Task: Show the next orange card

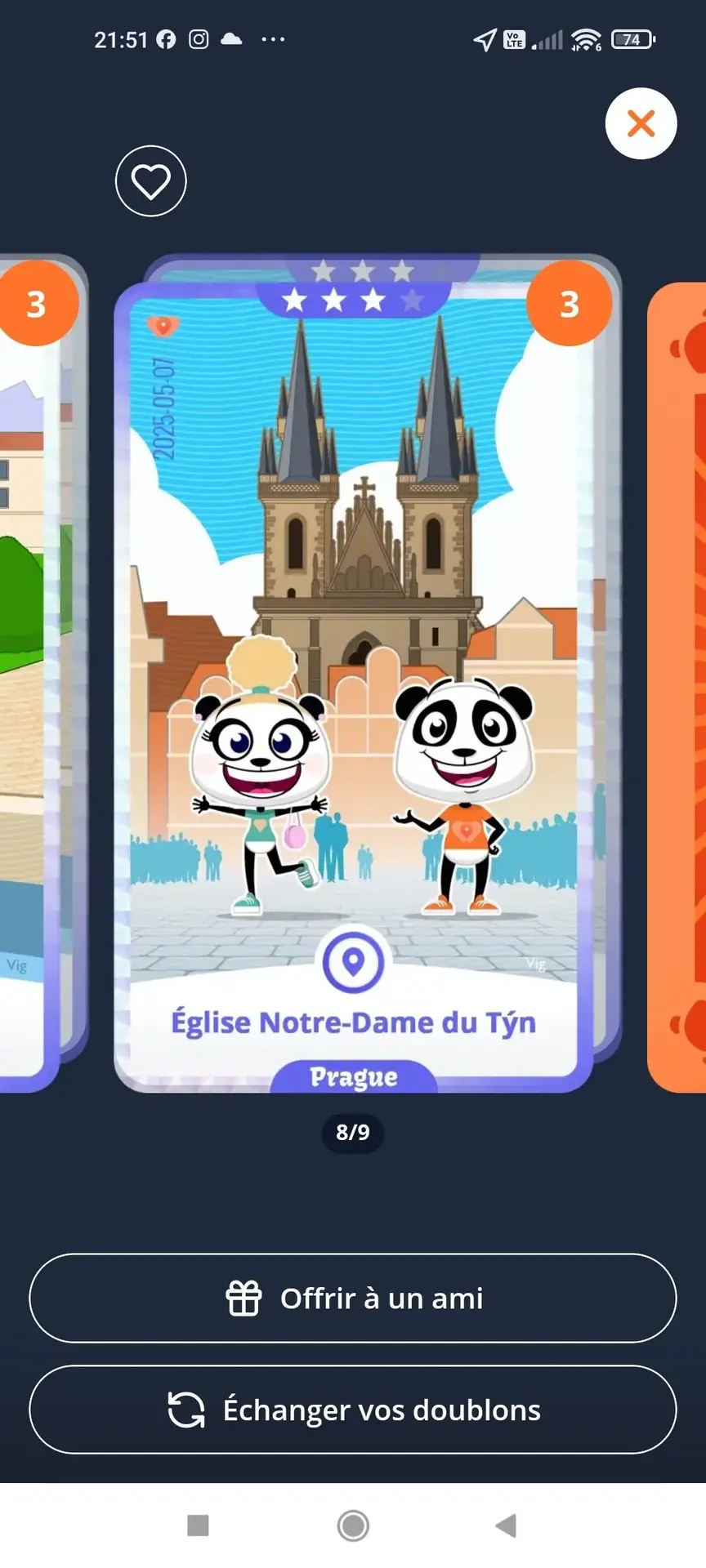Action: pos(680,686)
